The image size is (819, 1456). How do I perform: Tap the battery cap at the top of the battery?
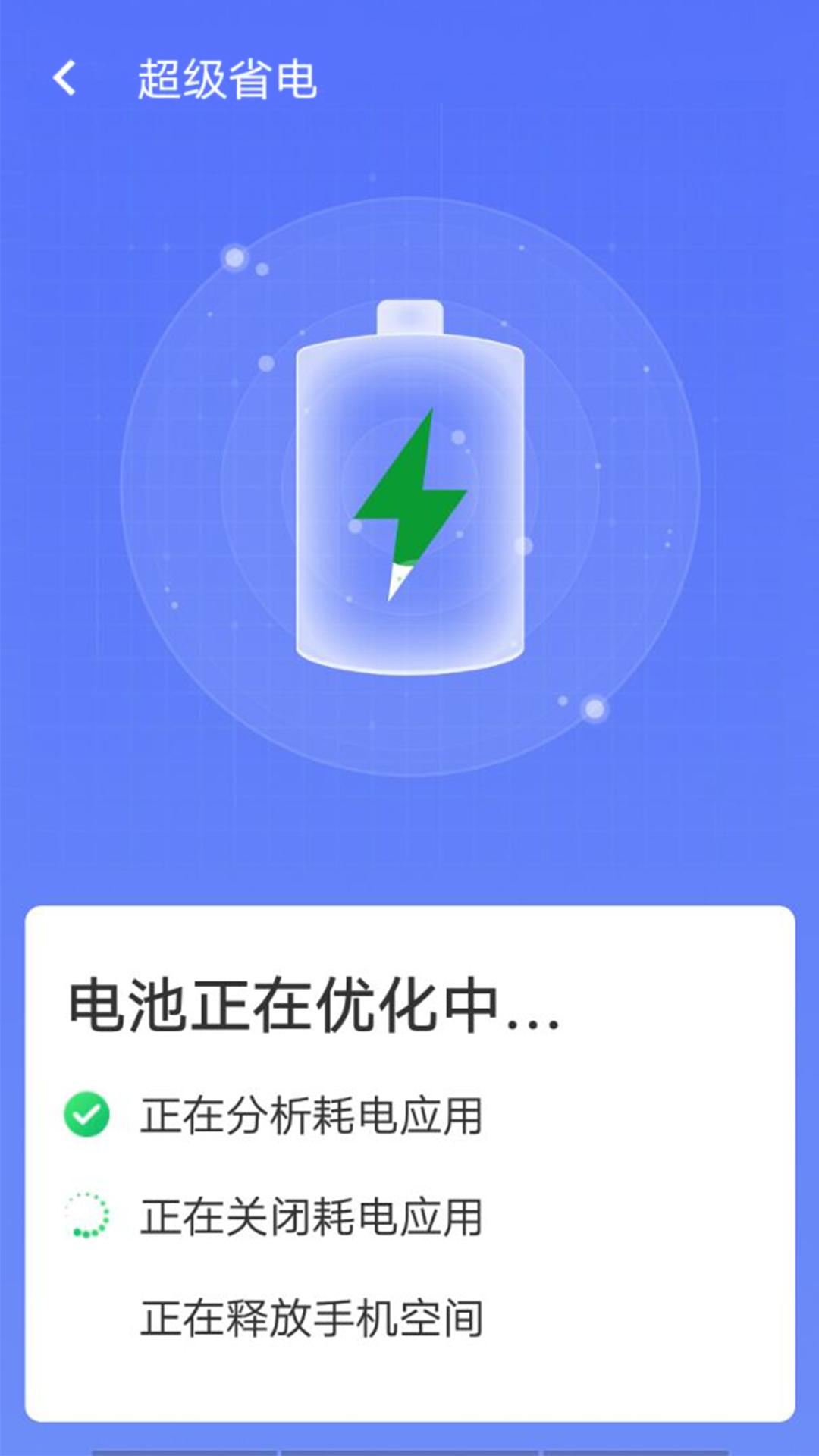(409, 317)
